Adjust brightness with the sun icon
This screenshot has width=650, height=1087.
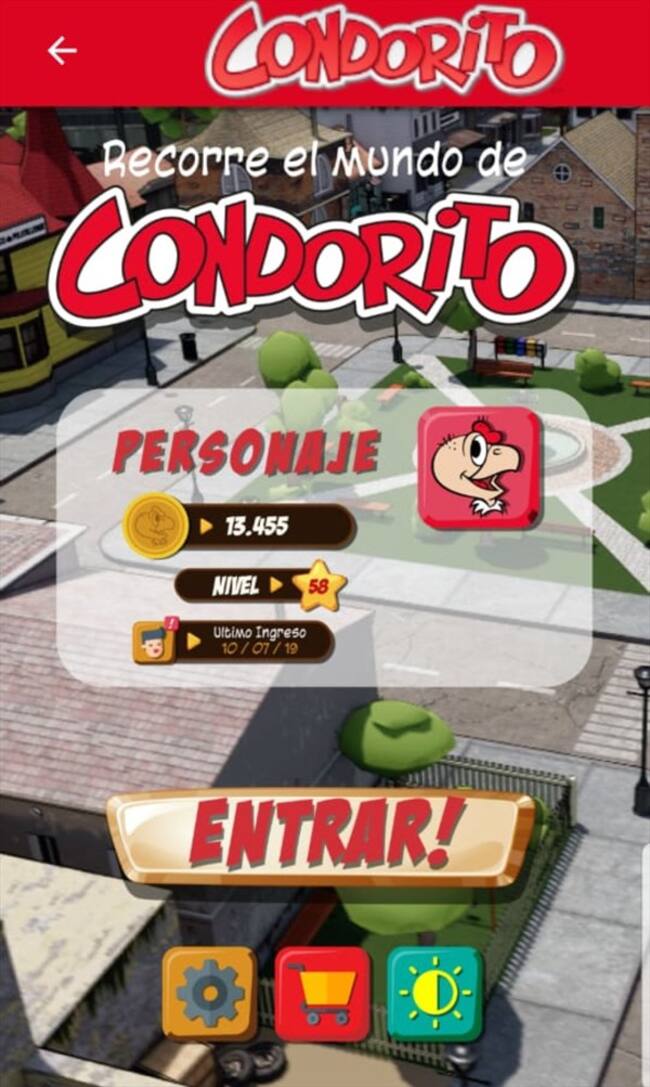[x=435, y=993]
